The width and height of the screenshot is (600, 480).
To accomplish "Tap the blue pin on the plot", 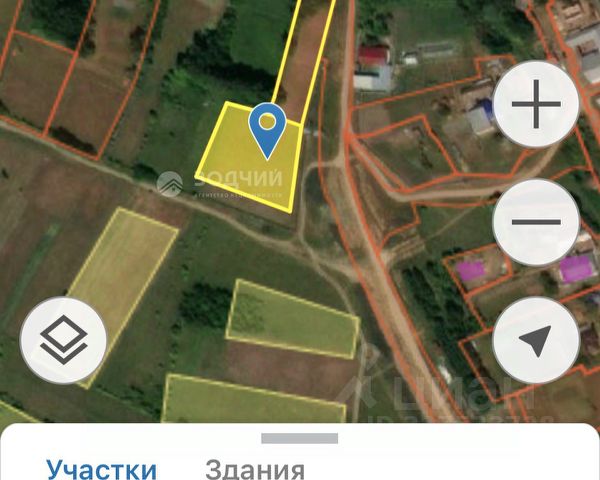I will pos(267,128).
